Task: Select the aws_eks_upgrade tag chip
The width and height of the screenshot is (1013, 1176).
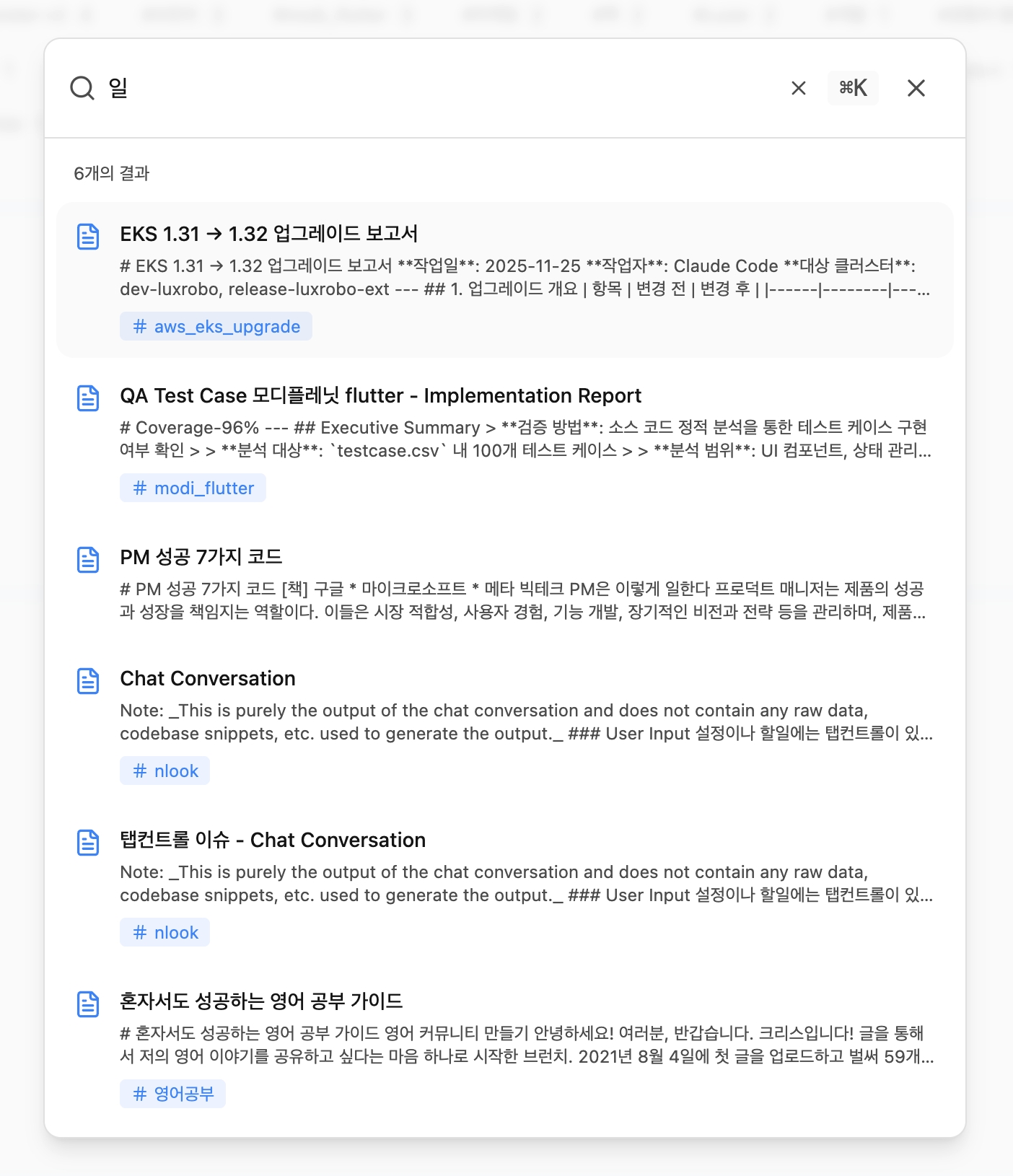Action: click(x=216, y=326)
